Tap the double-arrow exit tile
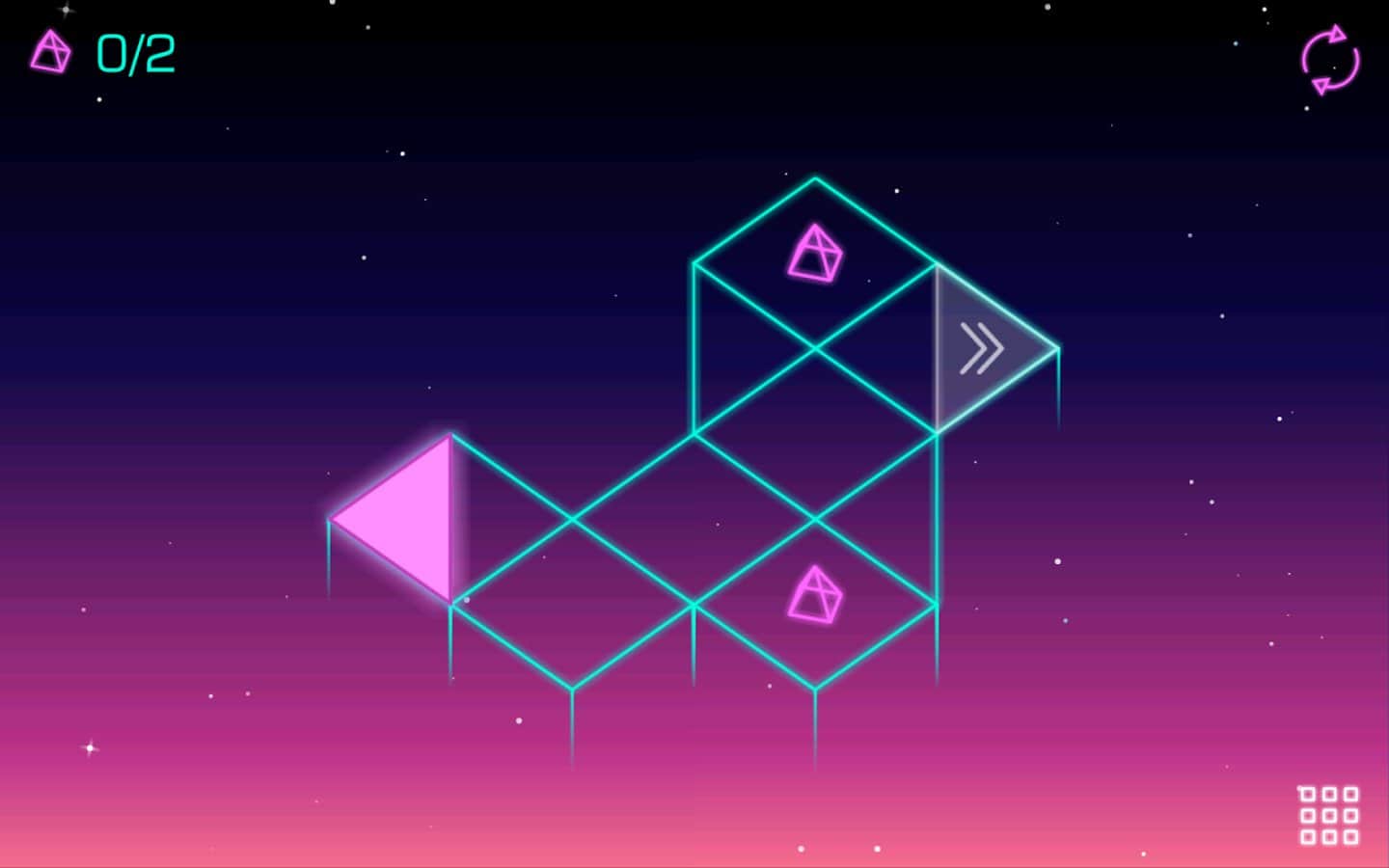The width and height of the screenshot is (1389, 868). [x=982, y=348]
